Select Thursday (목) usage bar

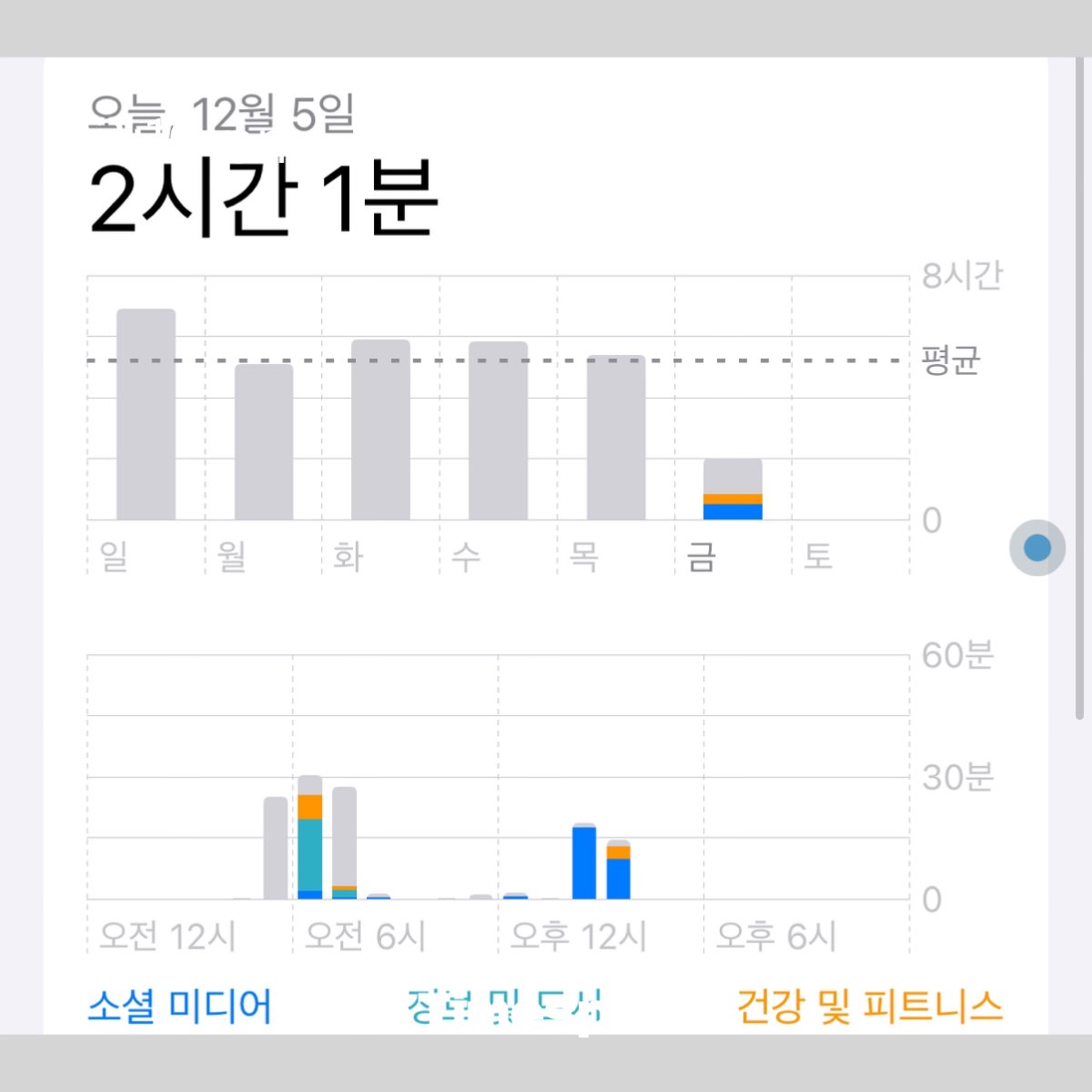(616, 438)
